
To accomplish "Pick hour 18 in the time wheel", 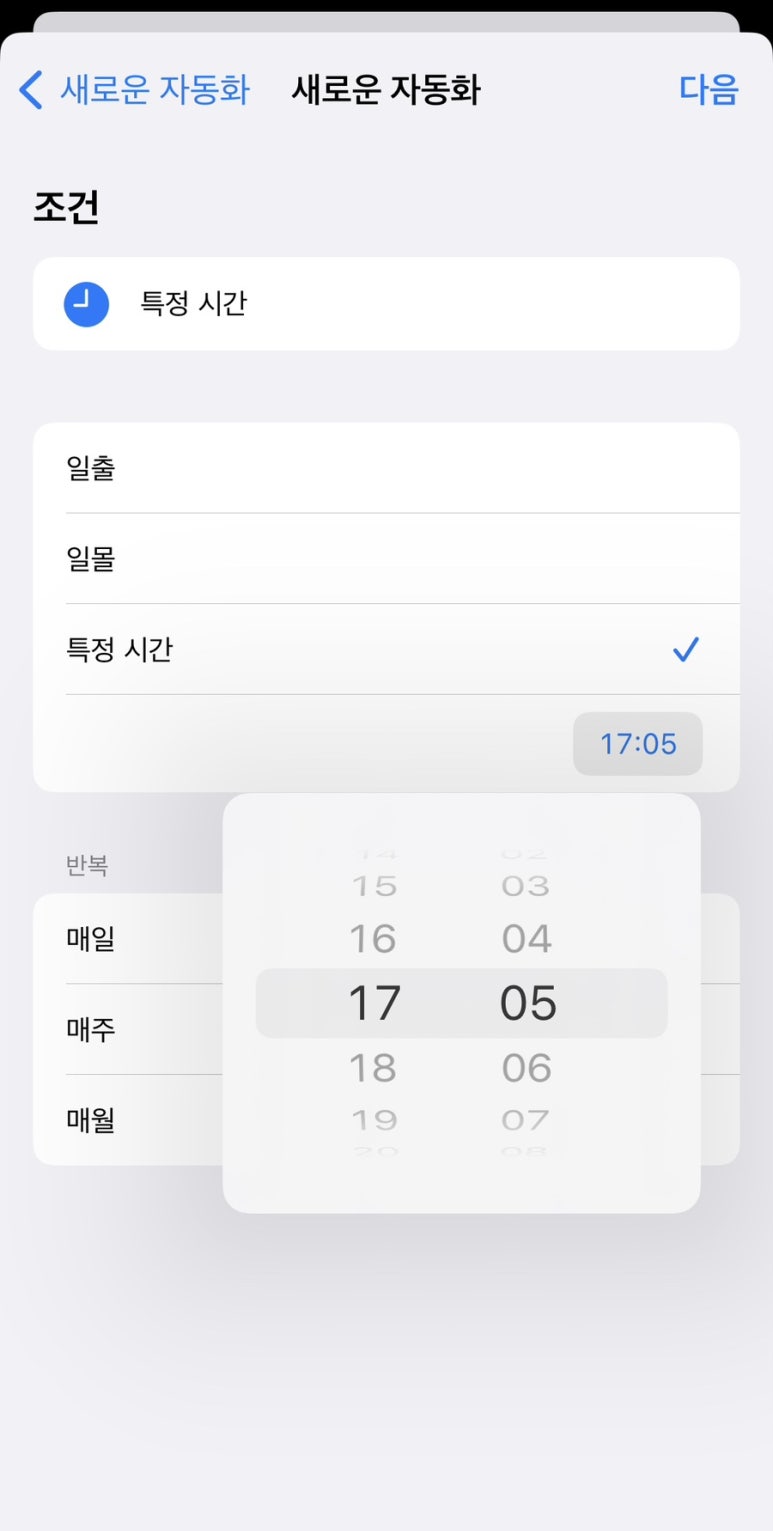I will click(373, 1068).
